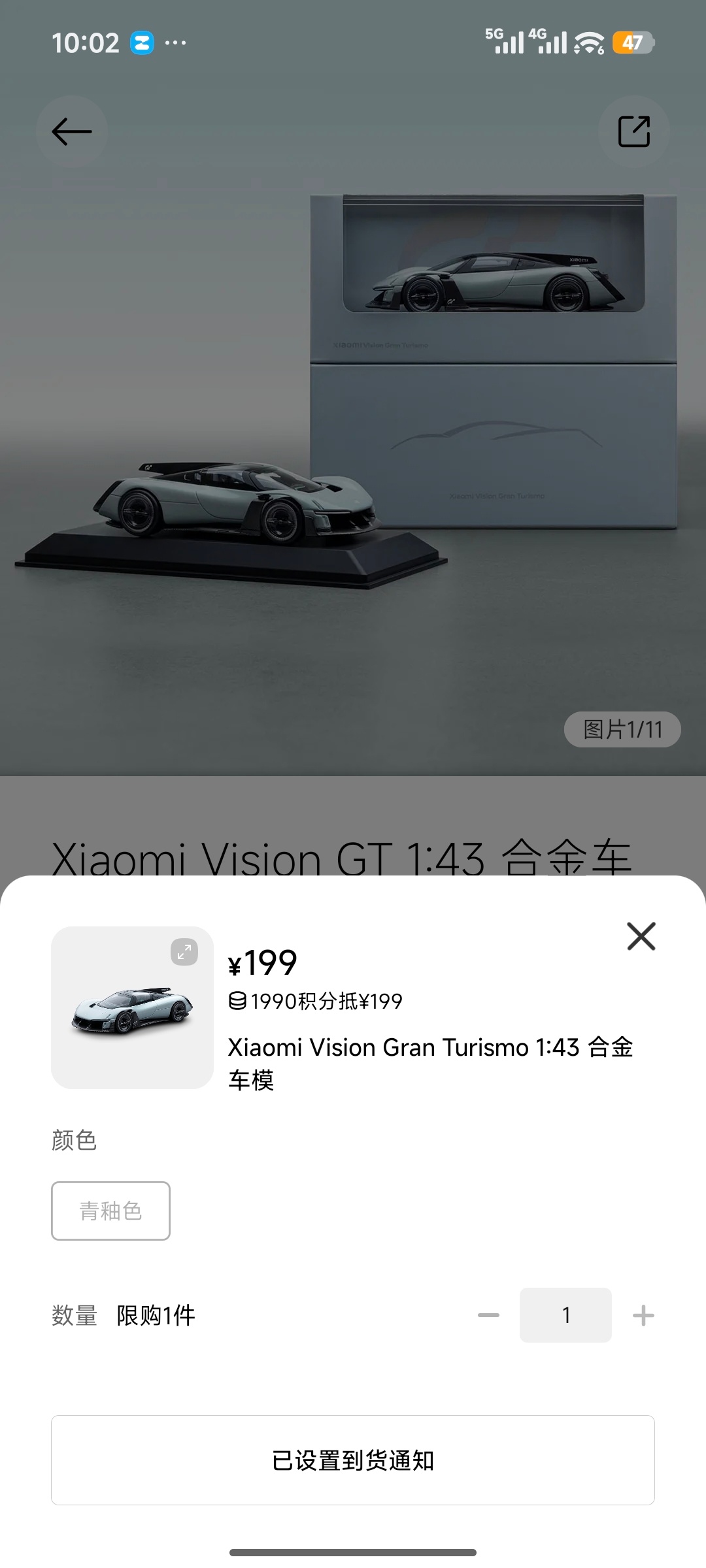The height and width of the screenshot is (1568, 706).
Task: Tap the product title Xiaomi Vision Gran Turismo
Action: coord(431,1062)
